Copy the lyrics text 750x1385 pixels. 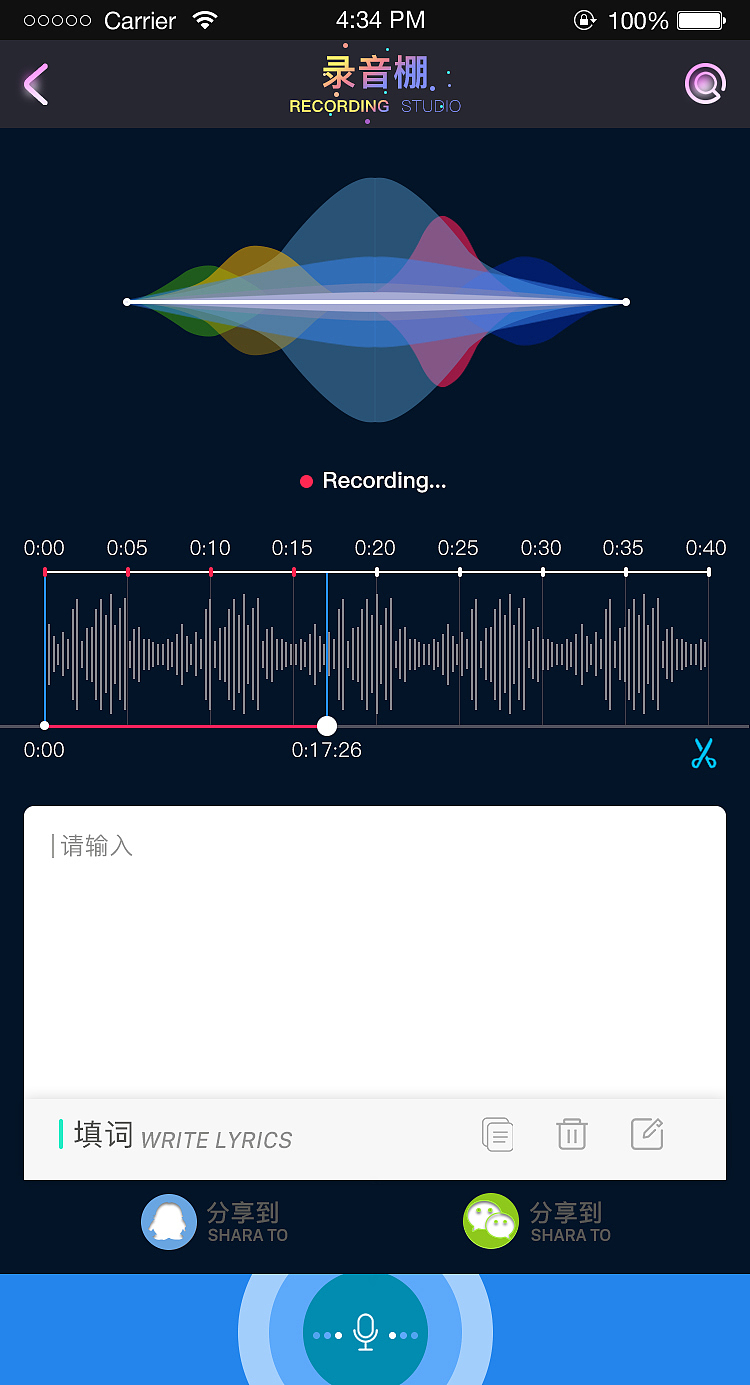click(x=498, y=1134)
